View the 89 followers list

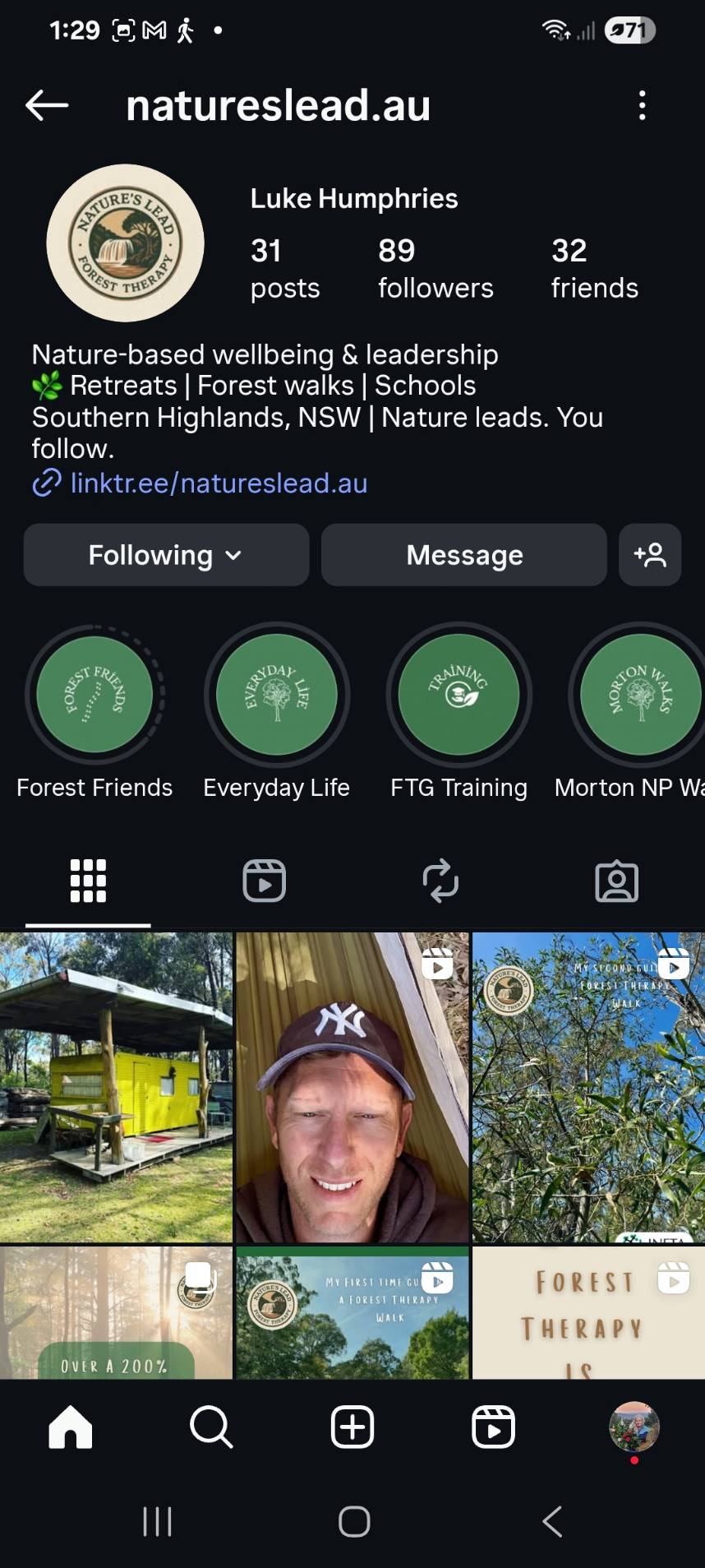[x=435, y=268]
